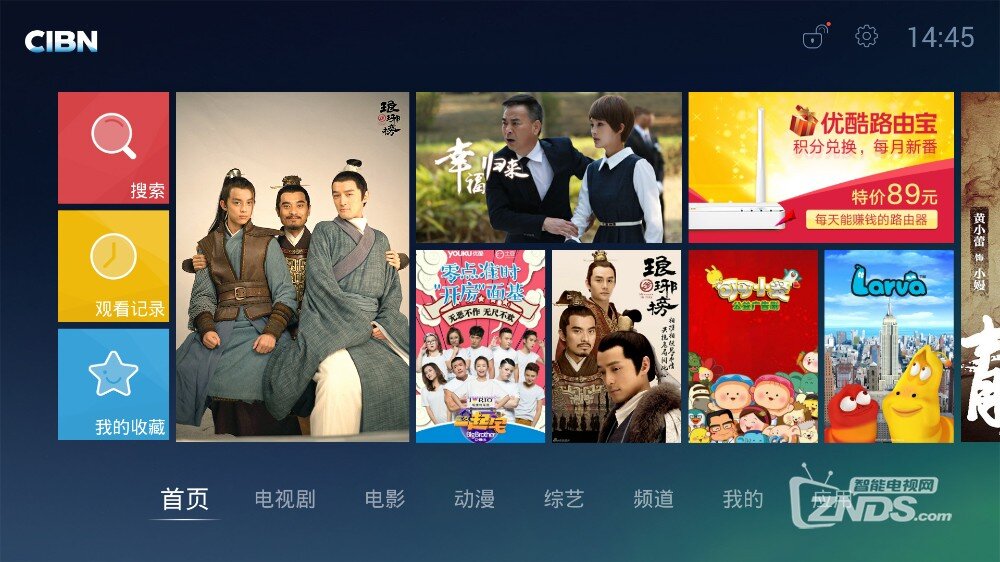
Task: Switch to the 综艺 tab
Action: pyautogui.click(x=564, y=499)
